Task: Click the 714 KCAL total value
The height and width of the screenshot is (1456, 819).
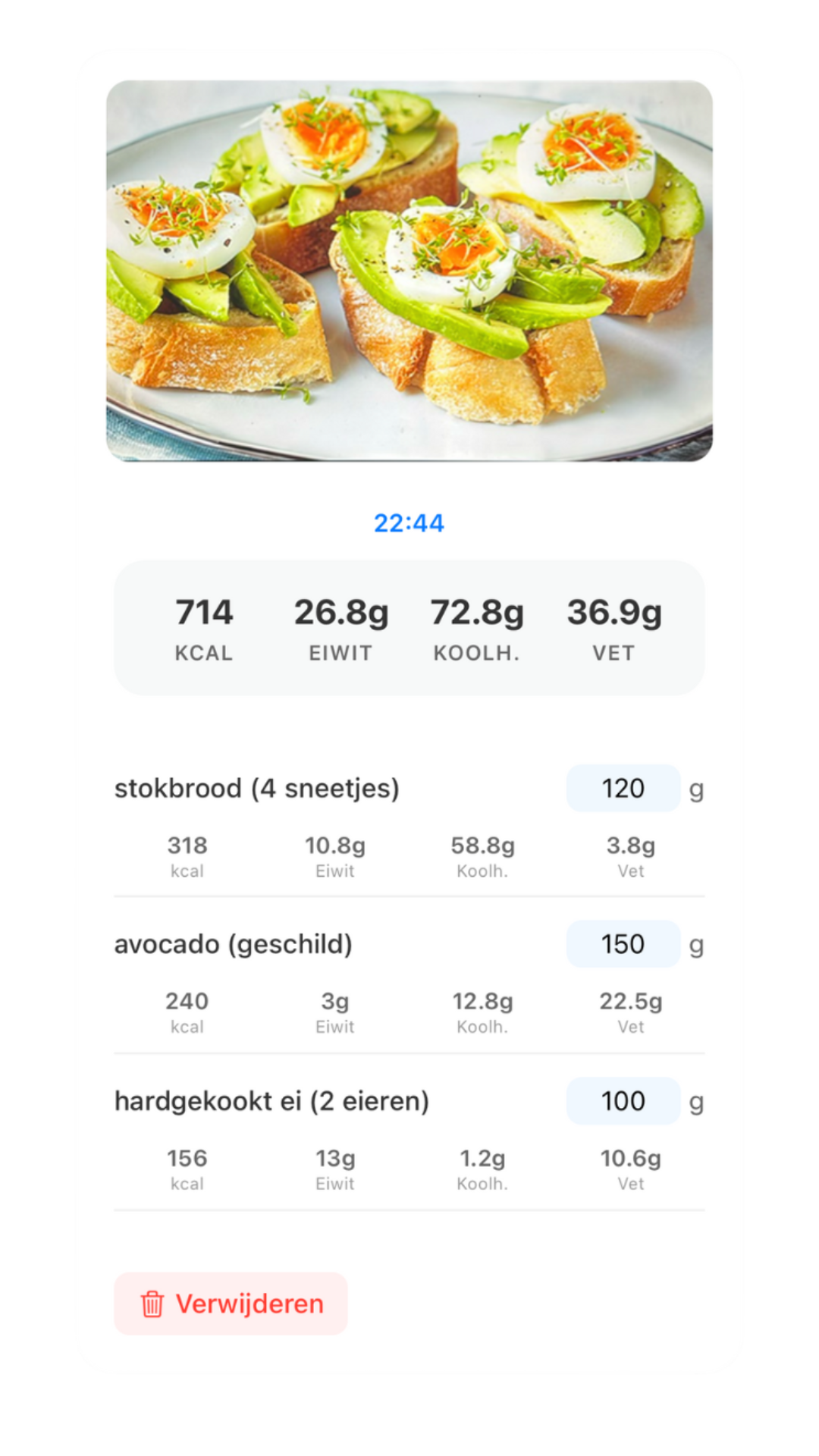Action: (202, 613)
